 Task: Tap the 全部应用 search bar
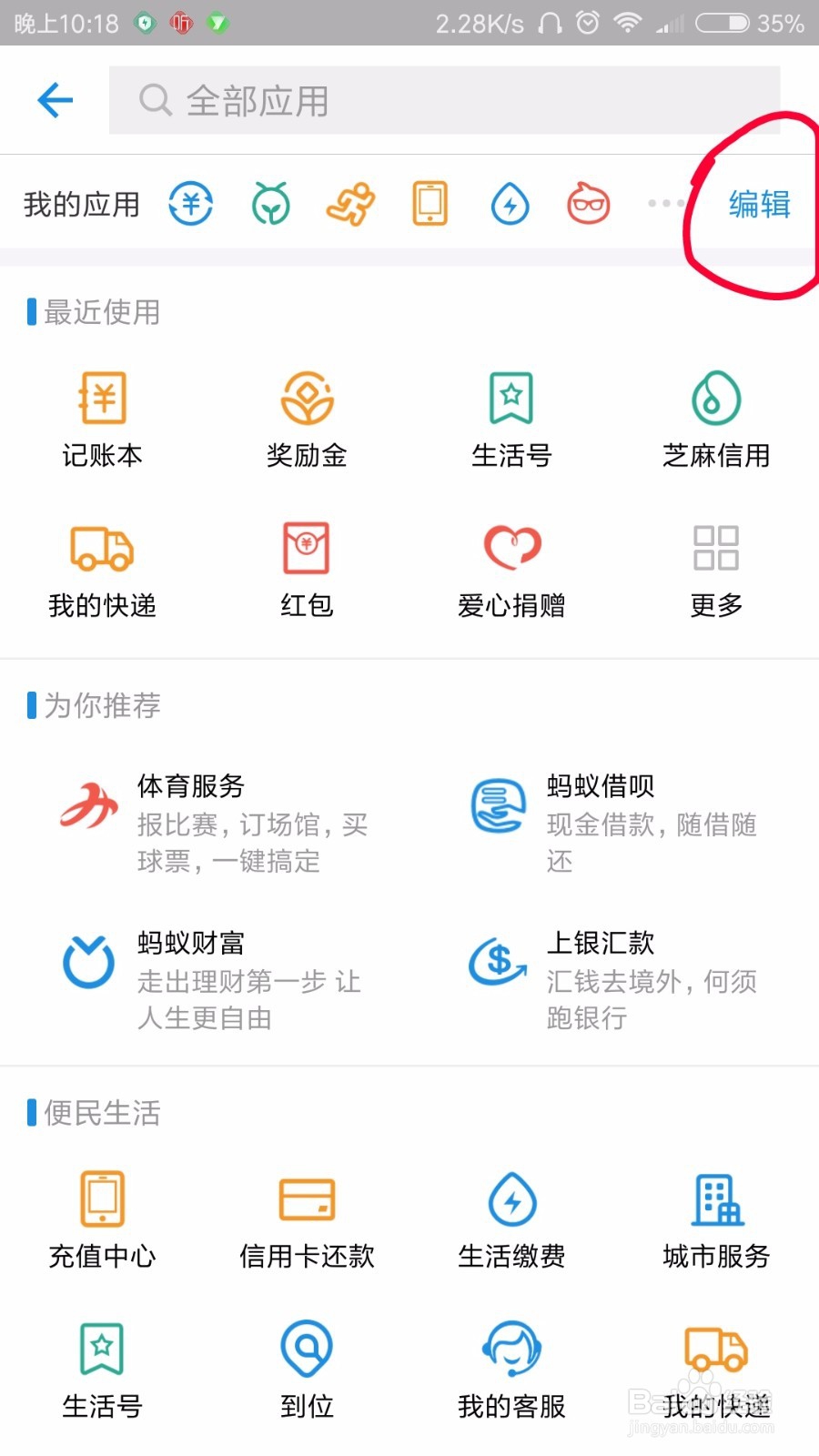tap(444, 100)
